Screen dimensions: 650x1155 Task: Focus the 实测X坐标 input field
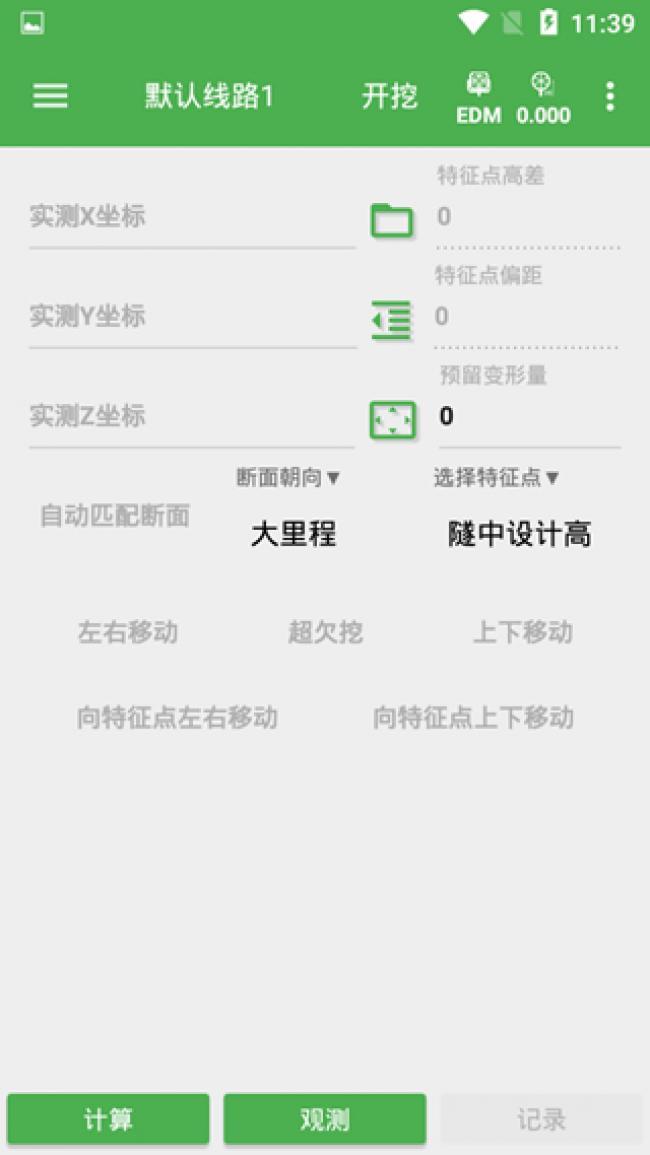(190, 217)
